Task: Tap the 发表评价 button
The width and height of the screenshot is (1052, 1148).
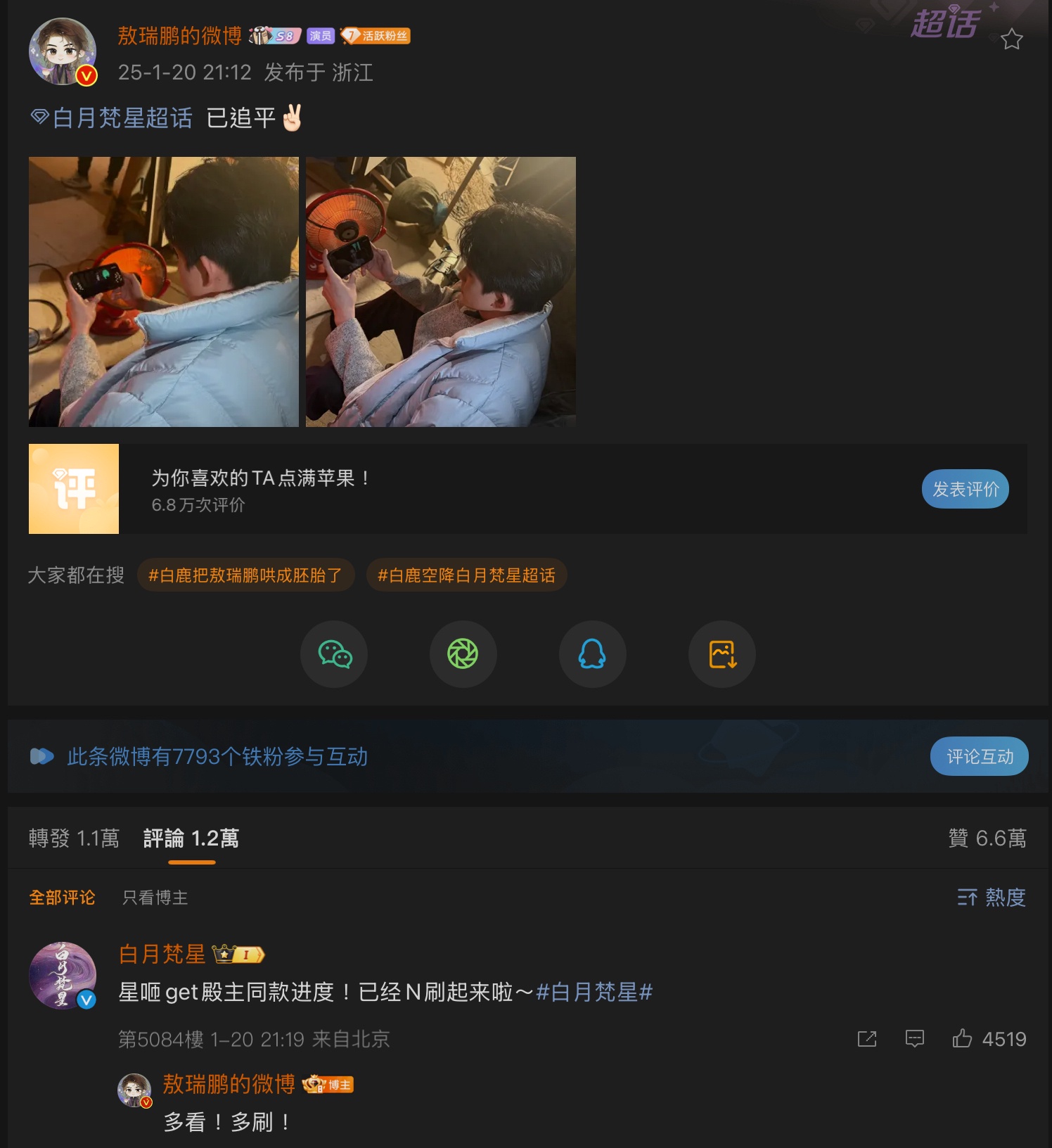Action: [x=965, y=489]
